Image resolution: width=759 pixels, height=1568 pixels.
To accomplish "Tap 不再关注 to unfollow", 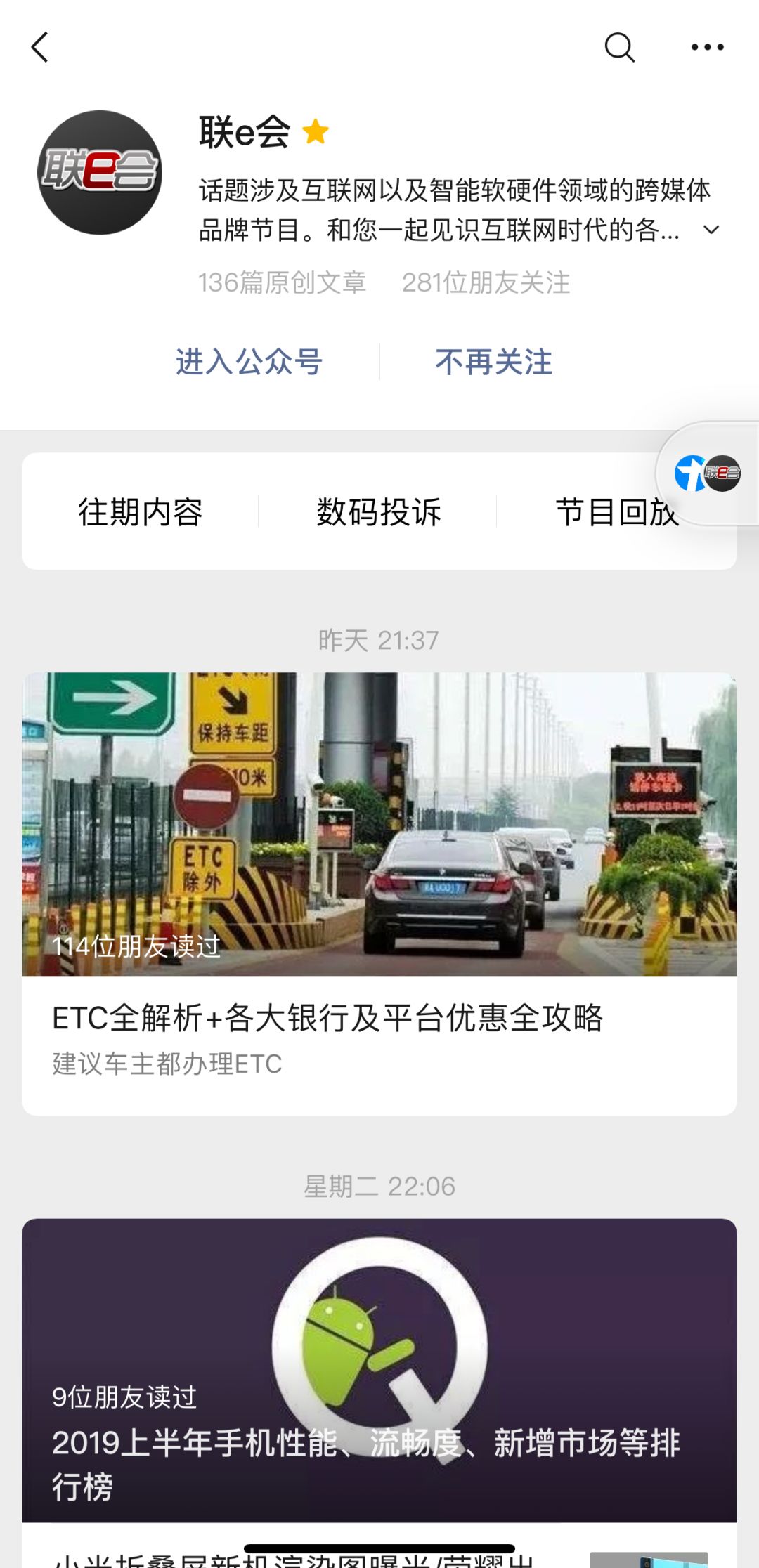I will click(492, 362).
